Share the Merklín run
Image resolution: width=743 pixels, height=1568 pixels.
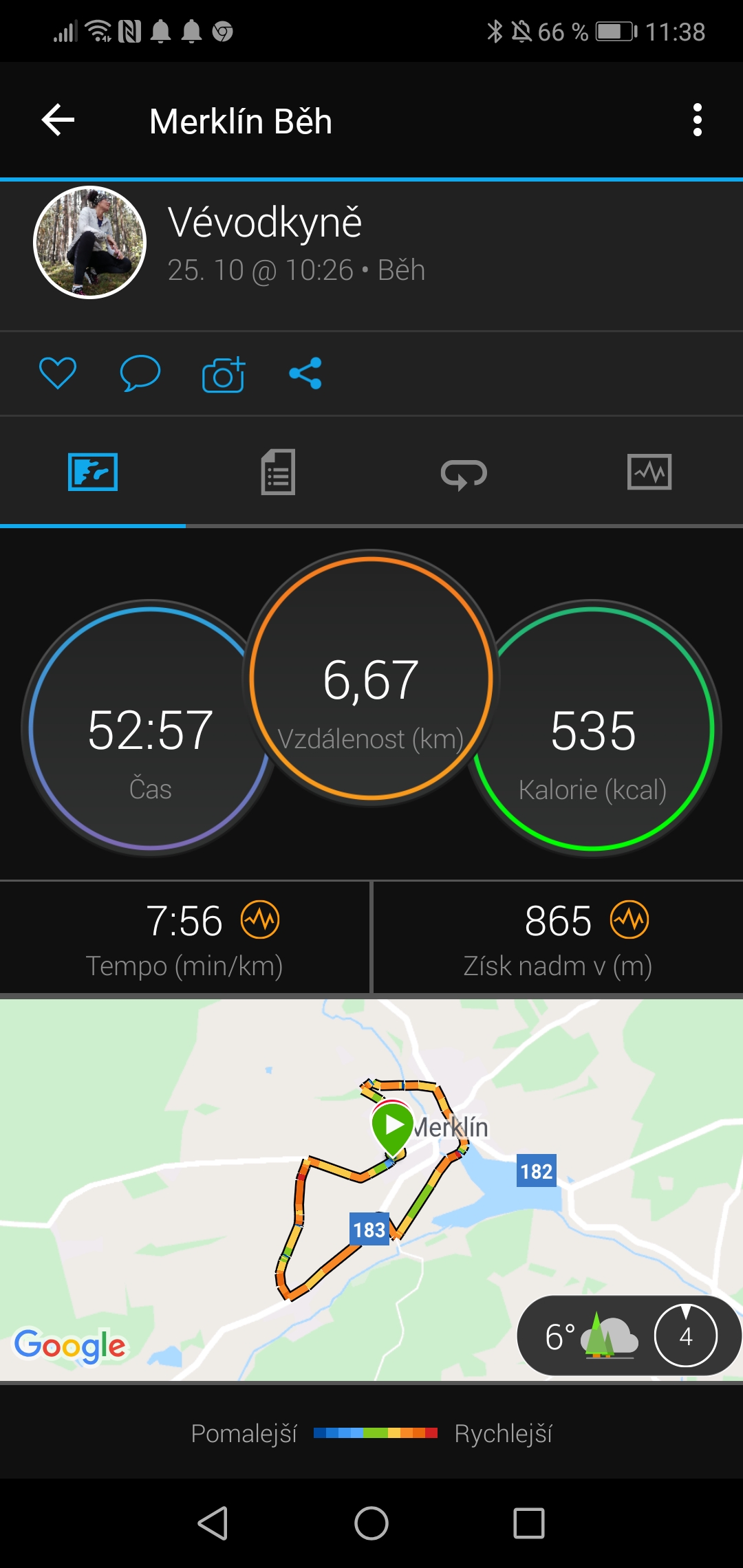305,373
